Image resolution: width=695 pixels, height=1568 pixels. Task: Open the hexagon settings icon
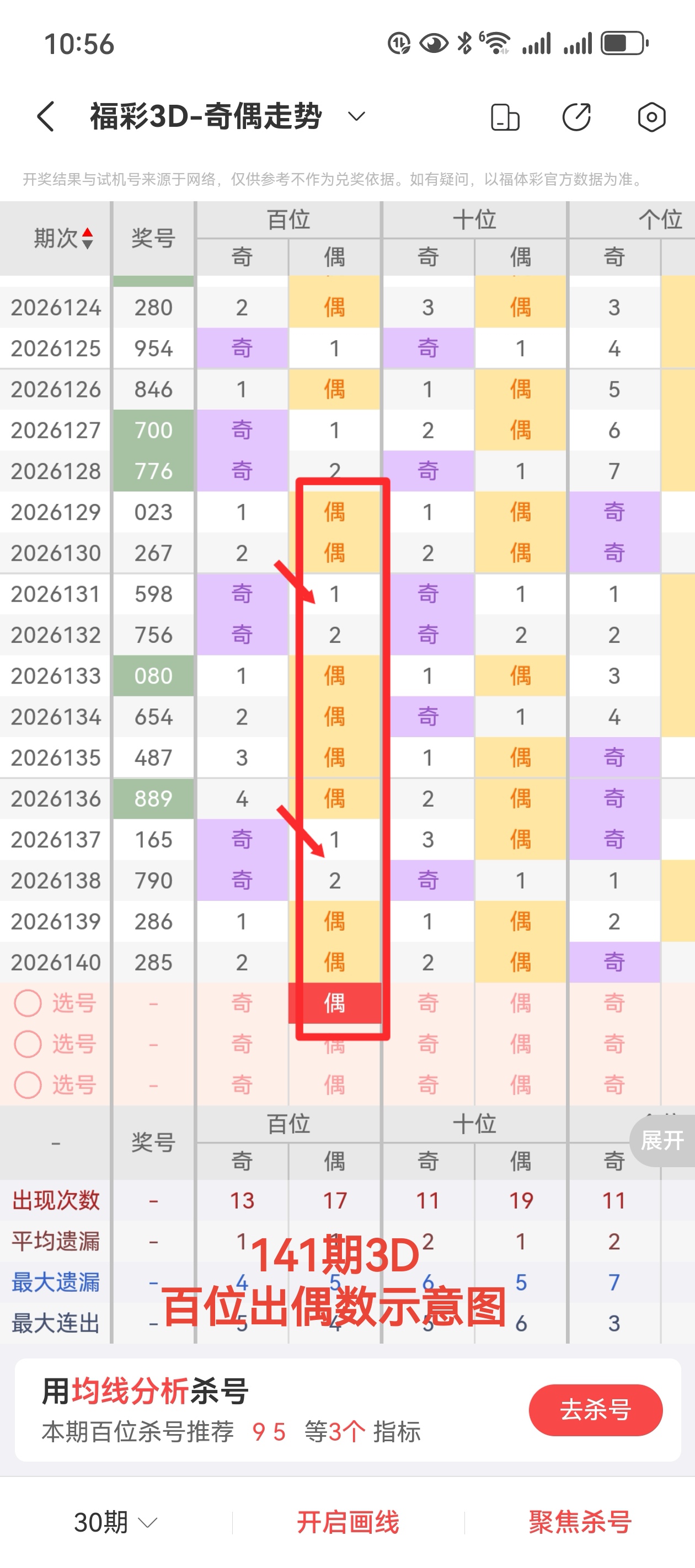(651, 117)
